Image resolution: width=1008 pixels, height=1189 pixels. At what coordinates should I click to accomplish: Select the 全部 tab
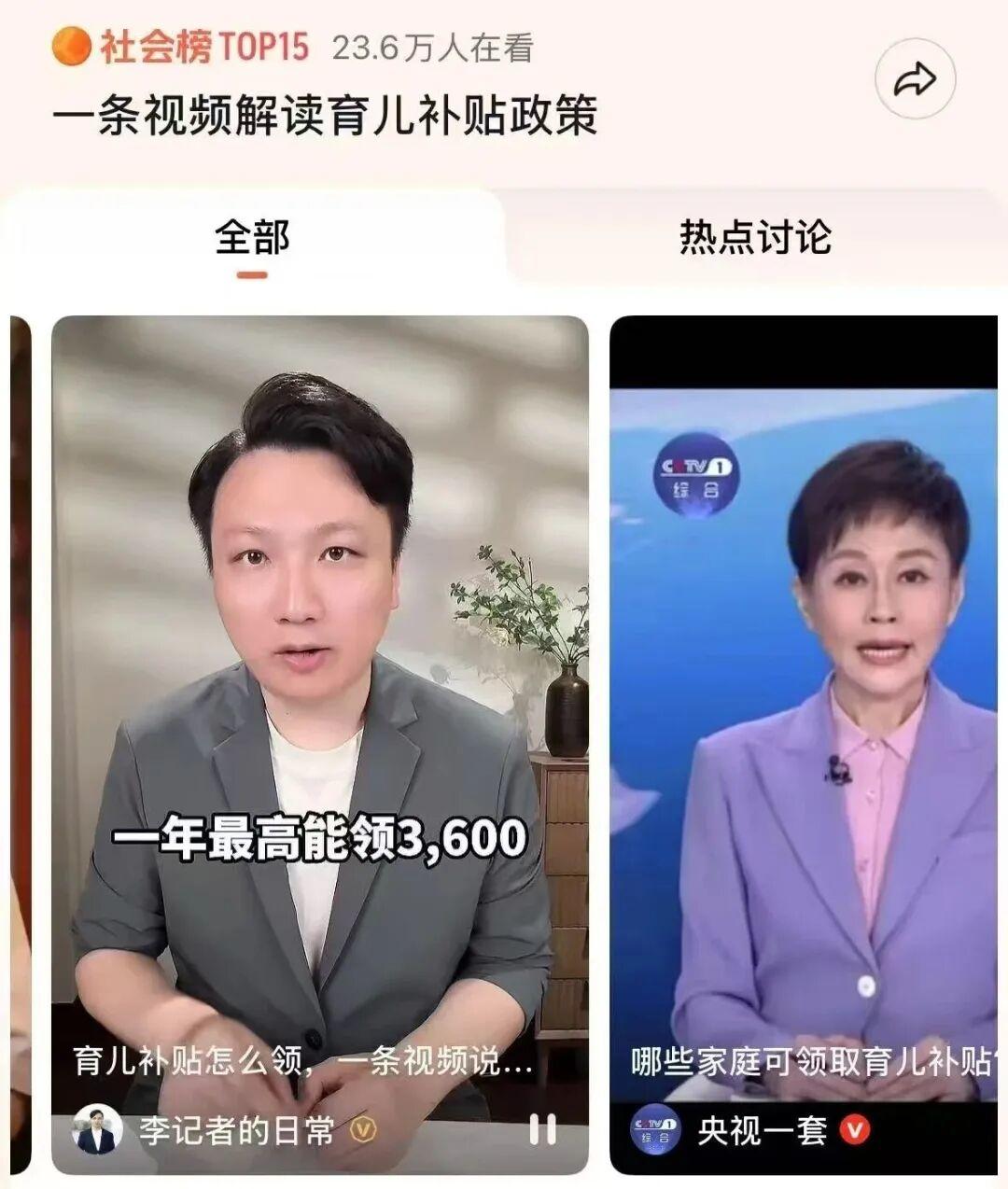coord(252,237)
